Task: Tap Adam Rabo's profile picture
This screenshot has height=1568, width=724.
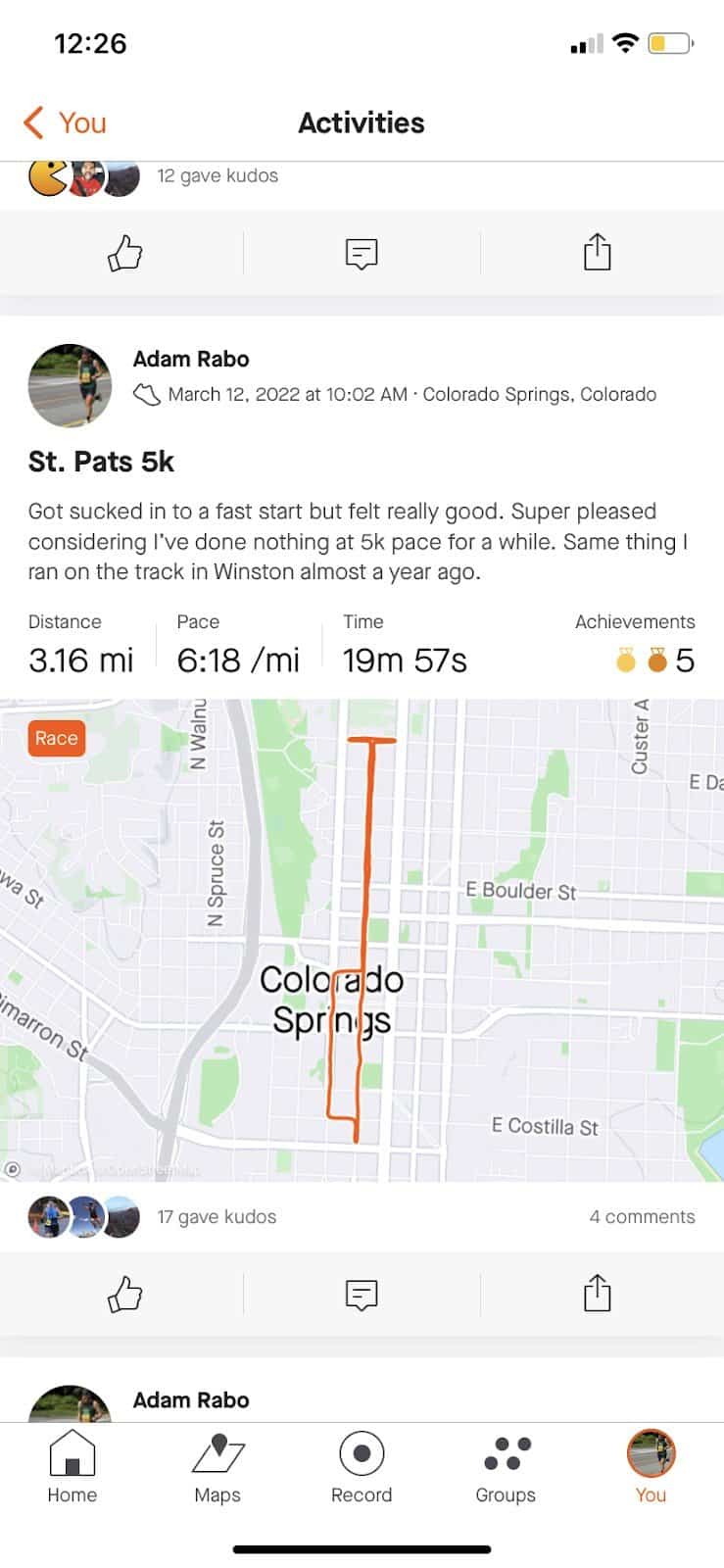Action: pos(70,386)
